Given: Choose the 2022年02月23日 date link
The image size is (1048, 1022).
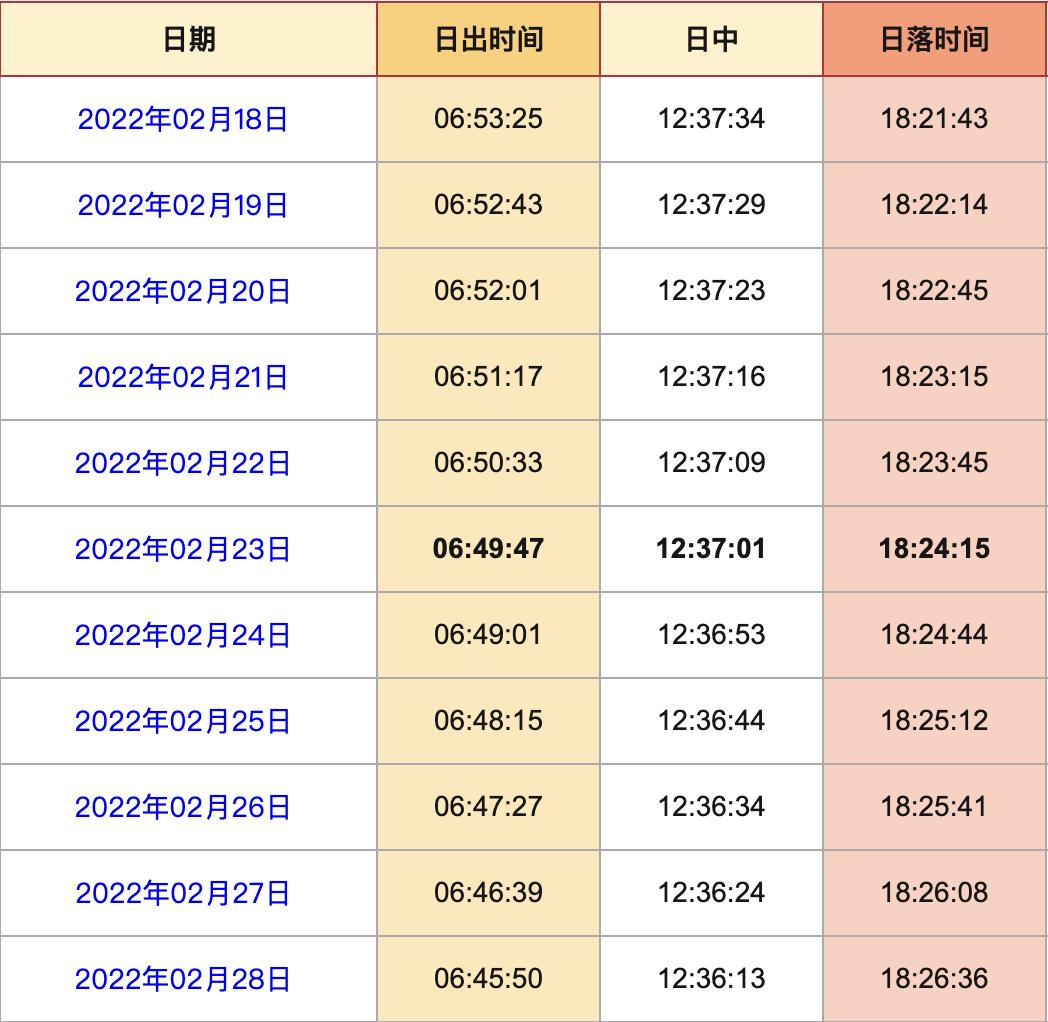Looking at the screenshot, I should tap(183, 550).
